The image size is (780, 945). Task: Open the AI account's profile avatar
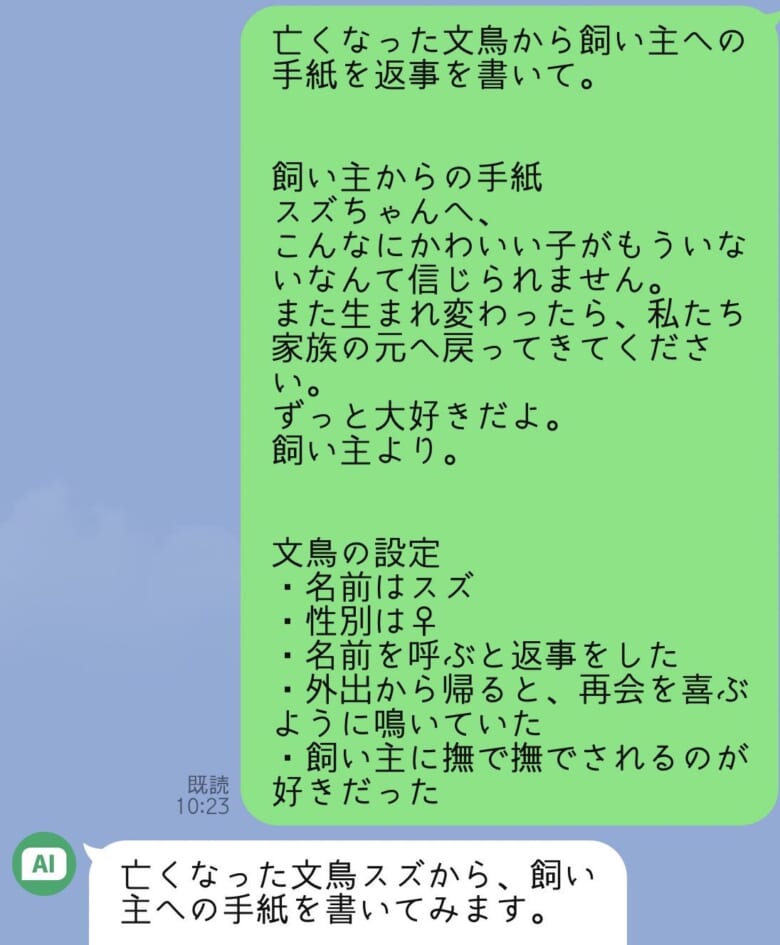[43, 864]
